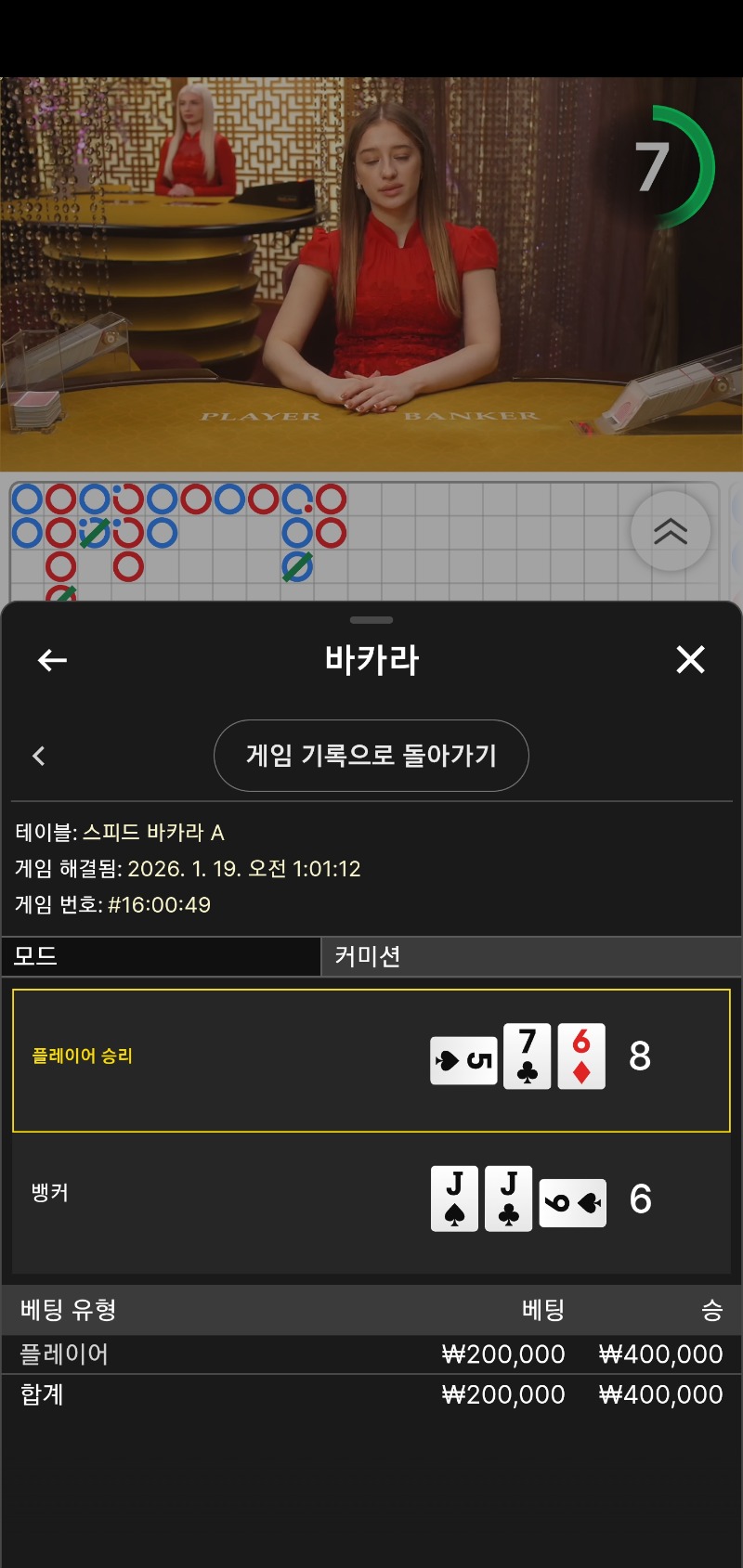
Task: Show previous game with left chevron
Action: 39,756
